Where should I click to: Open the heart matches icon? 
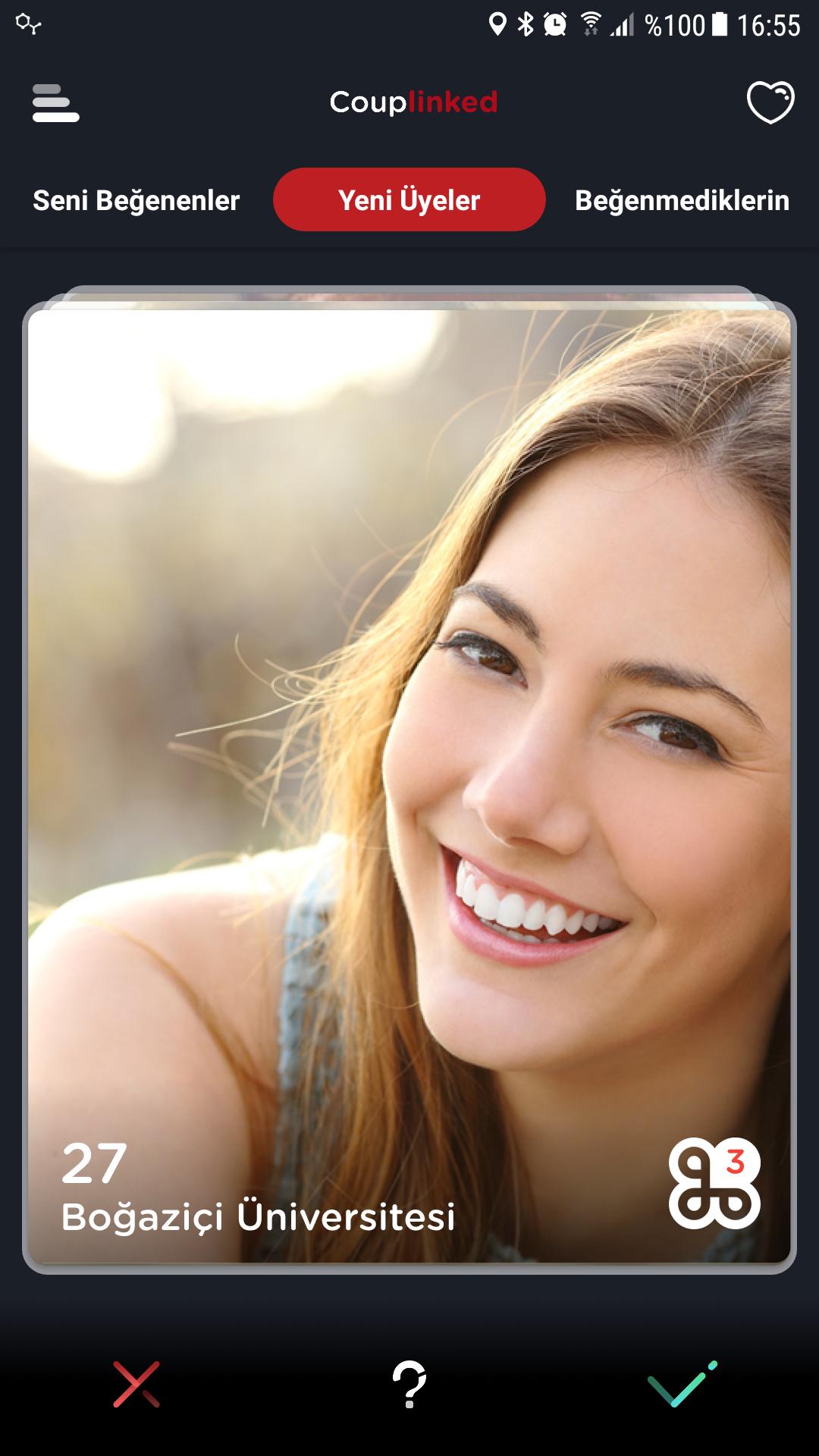770,102
